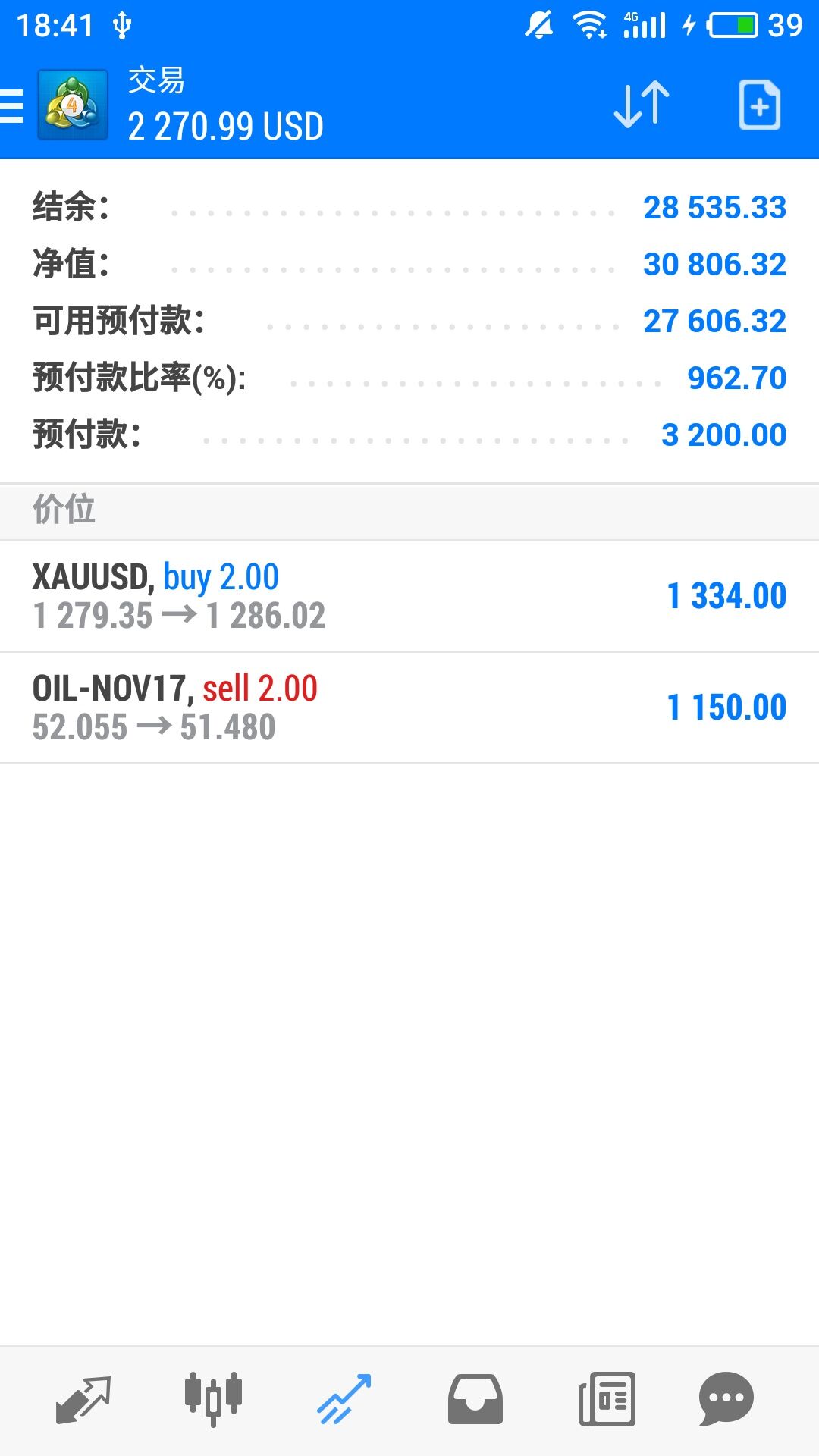The width and height of the screenshot is (819, 1456).
Task: Tap the 交易 title header
Action: [x=157, y=83]
